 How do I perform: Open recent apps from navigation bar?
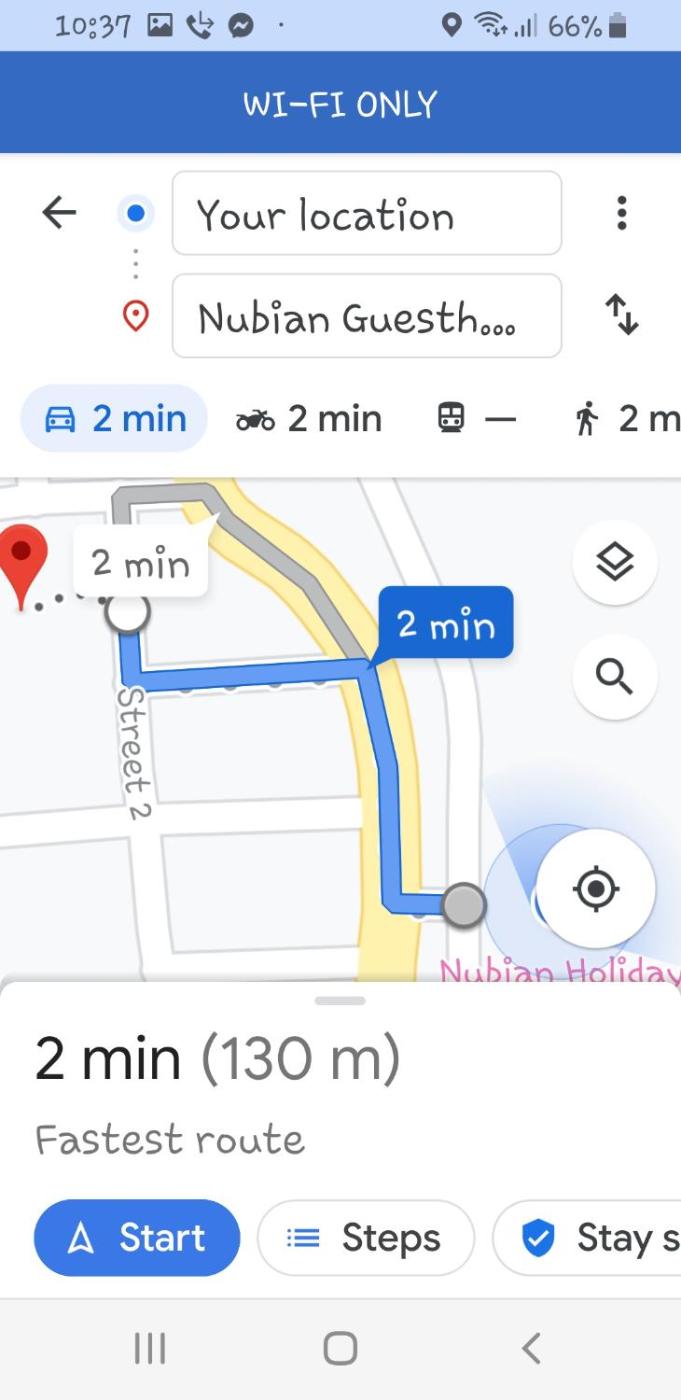tap(150, 1348)
